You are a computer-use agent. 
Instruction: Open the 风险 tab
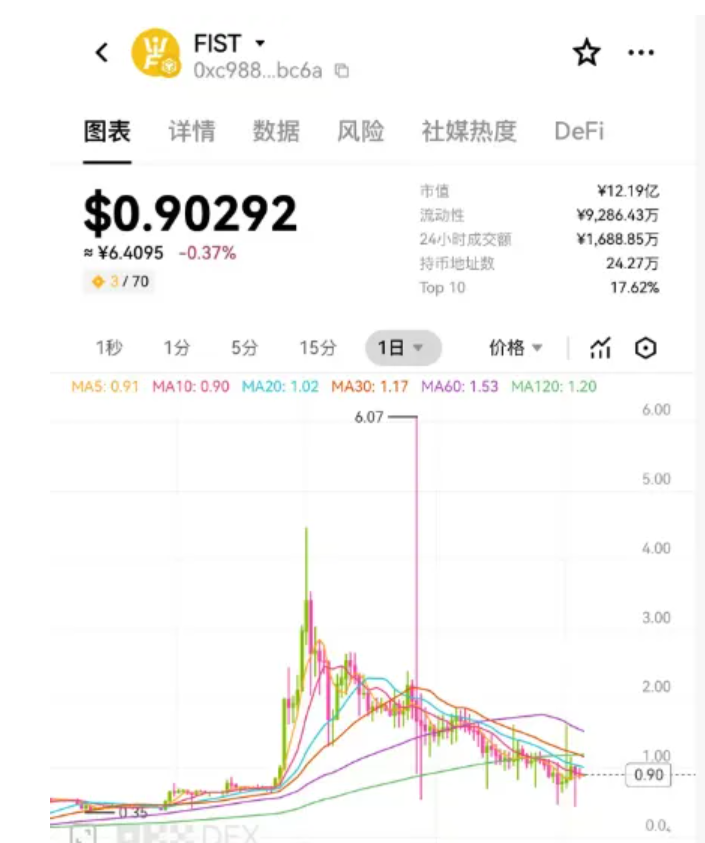click(360, 131)
